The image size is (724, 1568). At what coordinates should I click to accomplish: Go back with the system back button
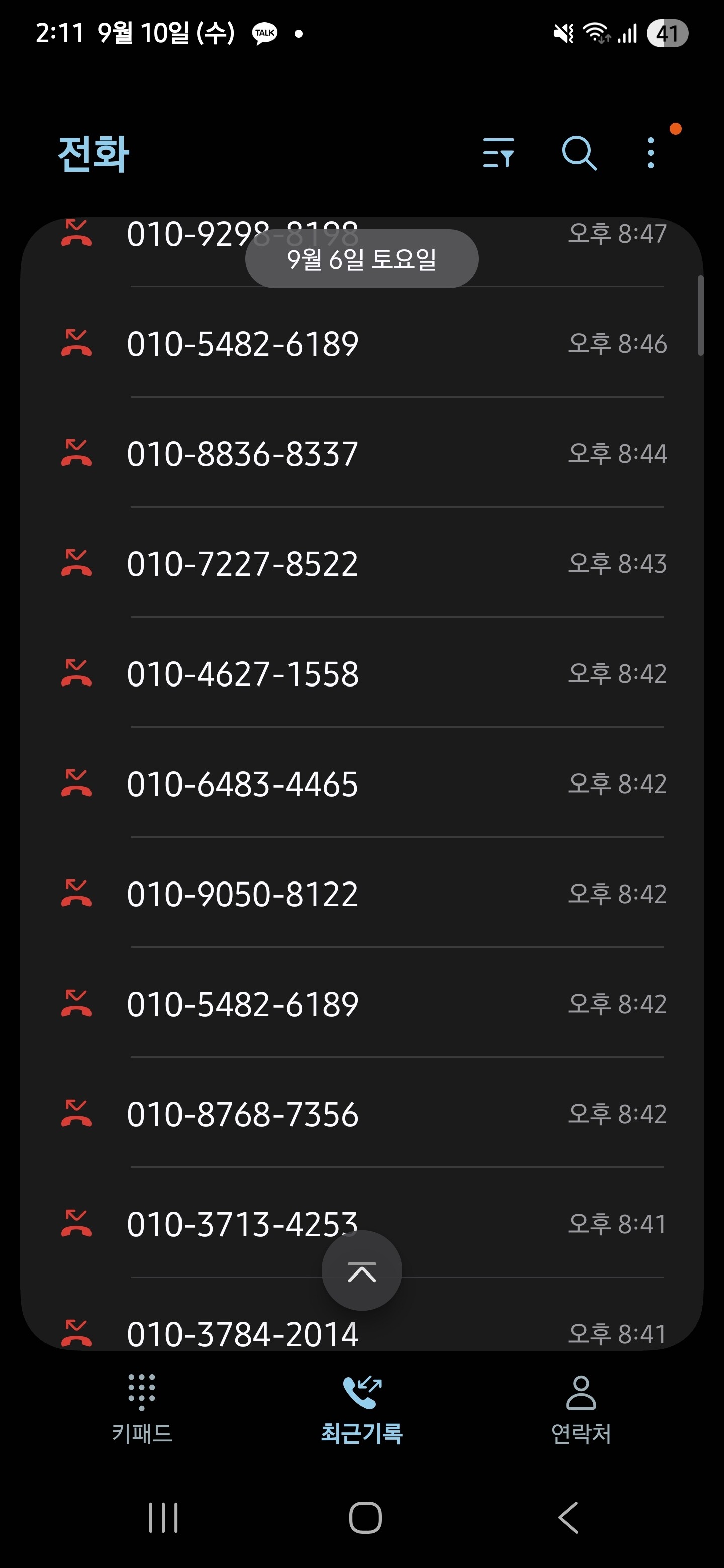tap(568, 1517)
